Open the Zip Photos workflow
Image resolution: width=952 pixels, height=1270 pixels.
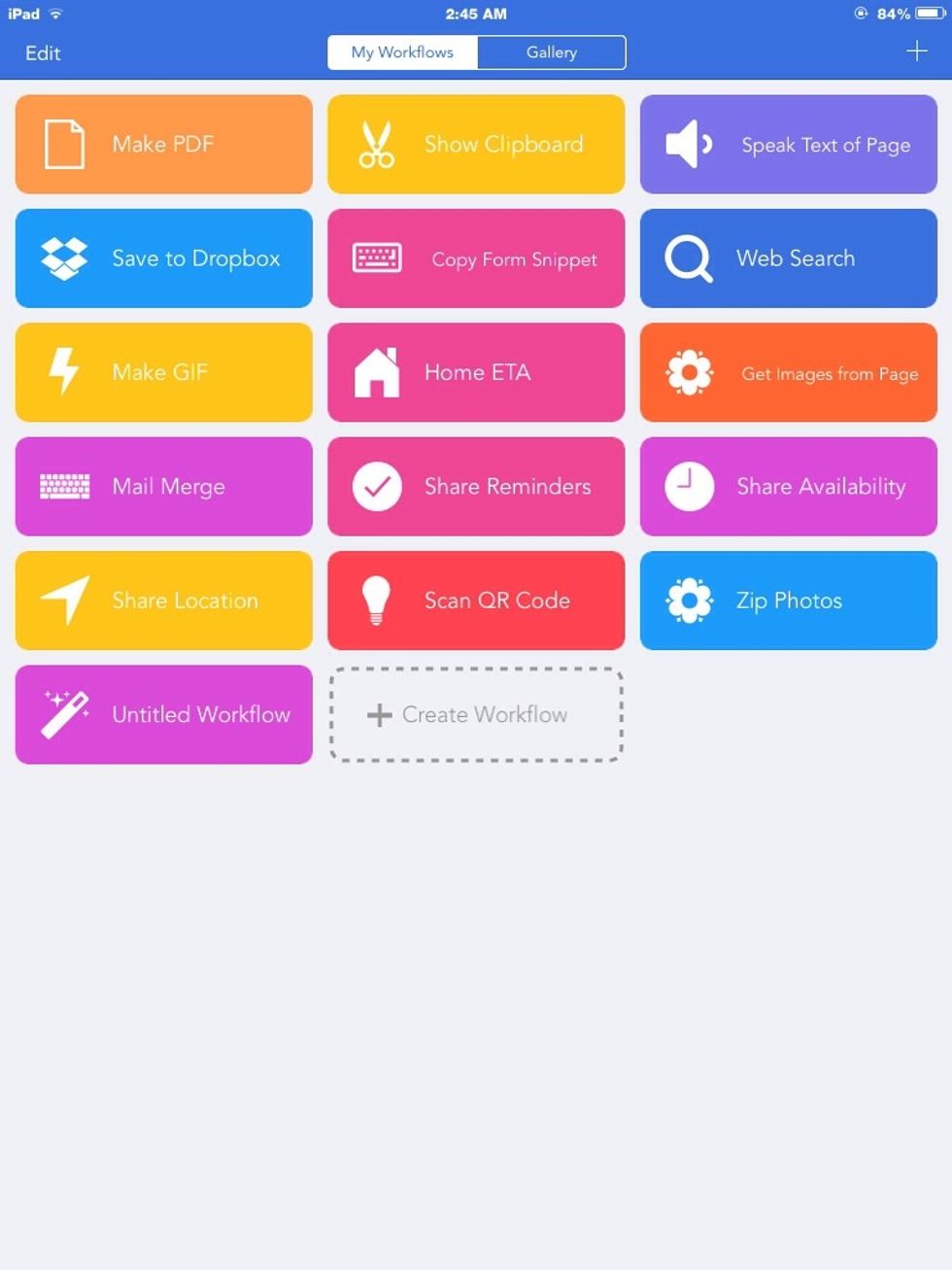tap(788, 601)
